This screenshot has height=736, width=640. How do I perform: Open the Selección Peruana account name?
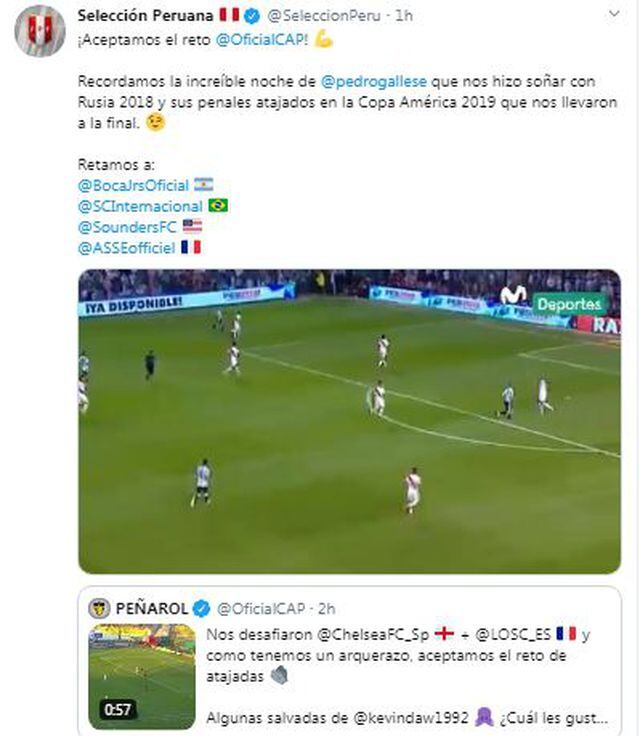click(147, 15)
